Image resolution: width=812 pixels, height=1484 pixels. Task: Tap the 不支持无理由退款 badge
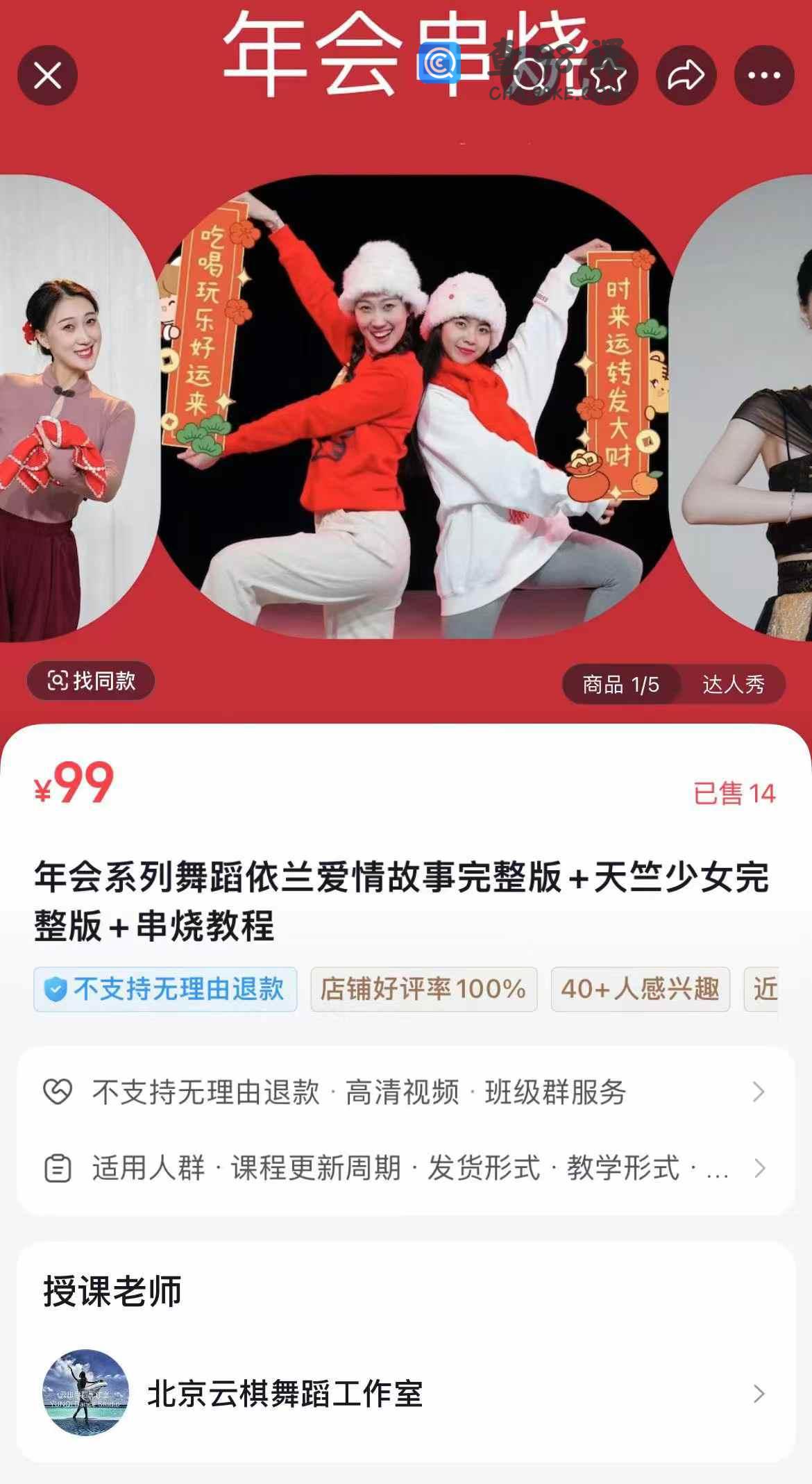click(165, 989)
